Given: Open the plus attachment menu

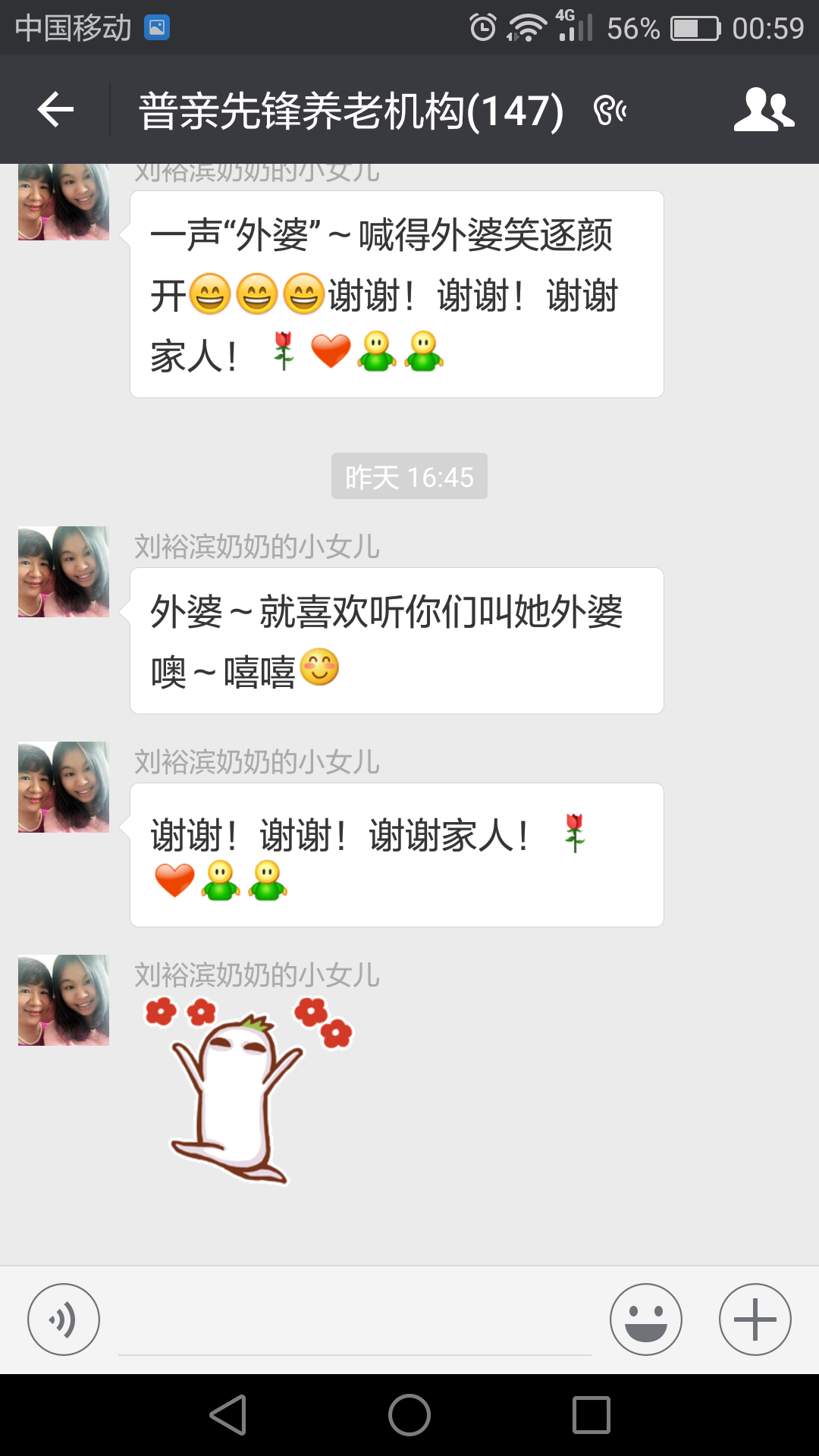Looking at the screenshot, I should point(755,1319).
